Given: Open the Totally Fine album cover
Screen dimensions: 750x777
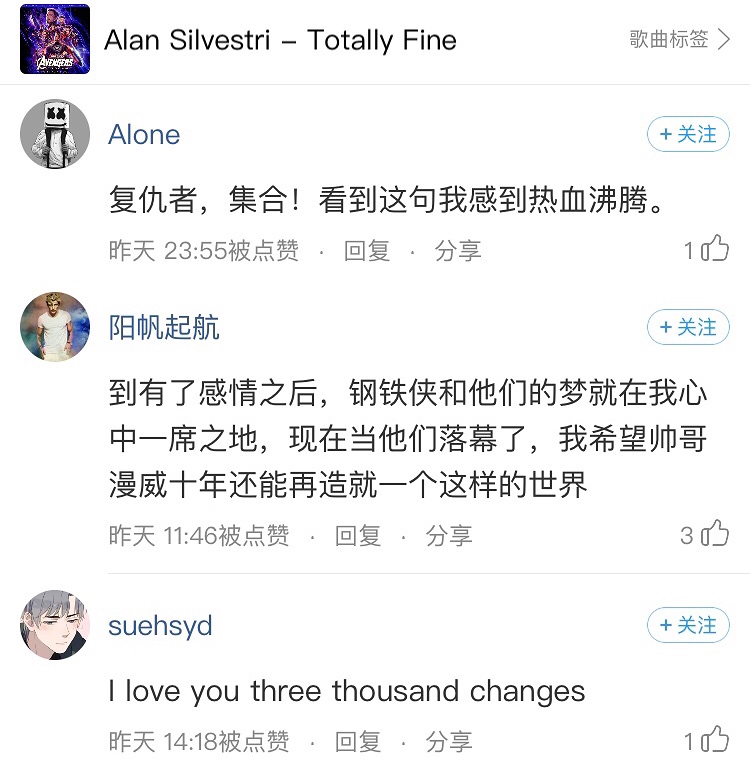Looking at the screenshot, I should (55, 40).
